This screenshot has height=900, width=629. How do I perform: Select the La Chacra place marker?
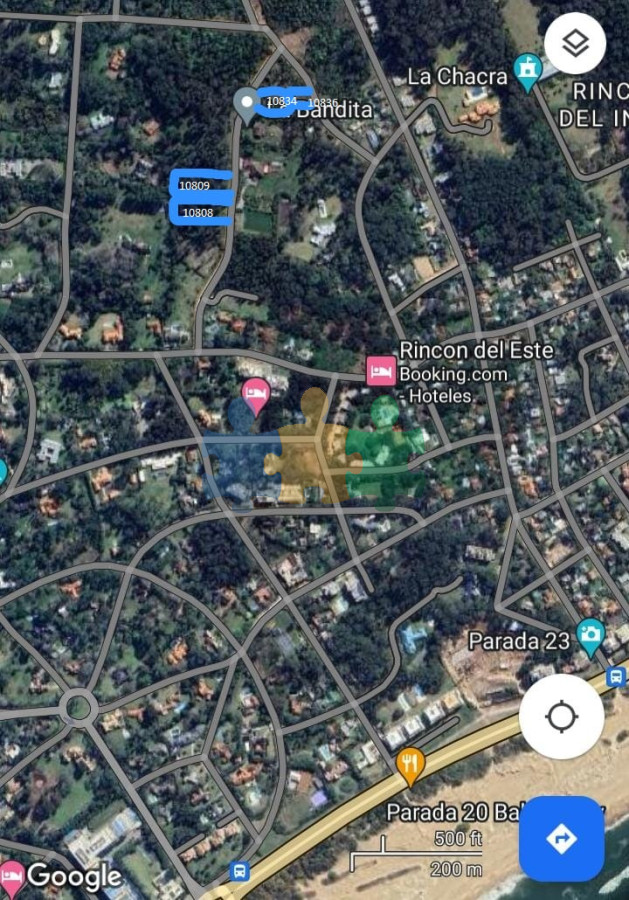click(527, 70)
